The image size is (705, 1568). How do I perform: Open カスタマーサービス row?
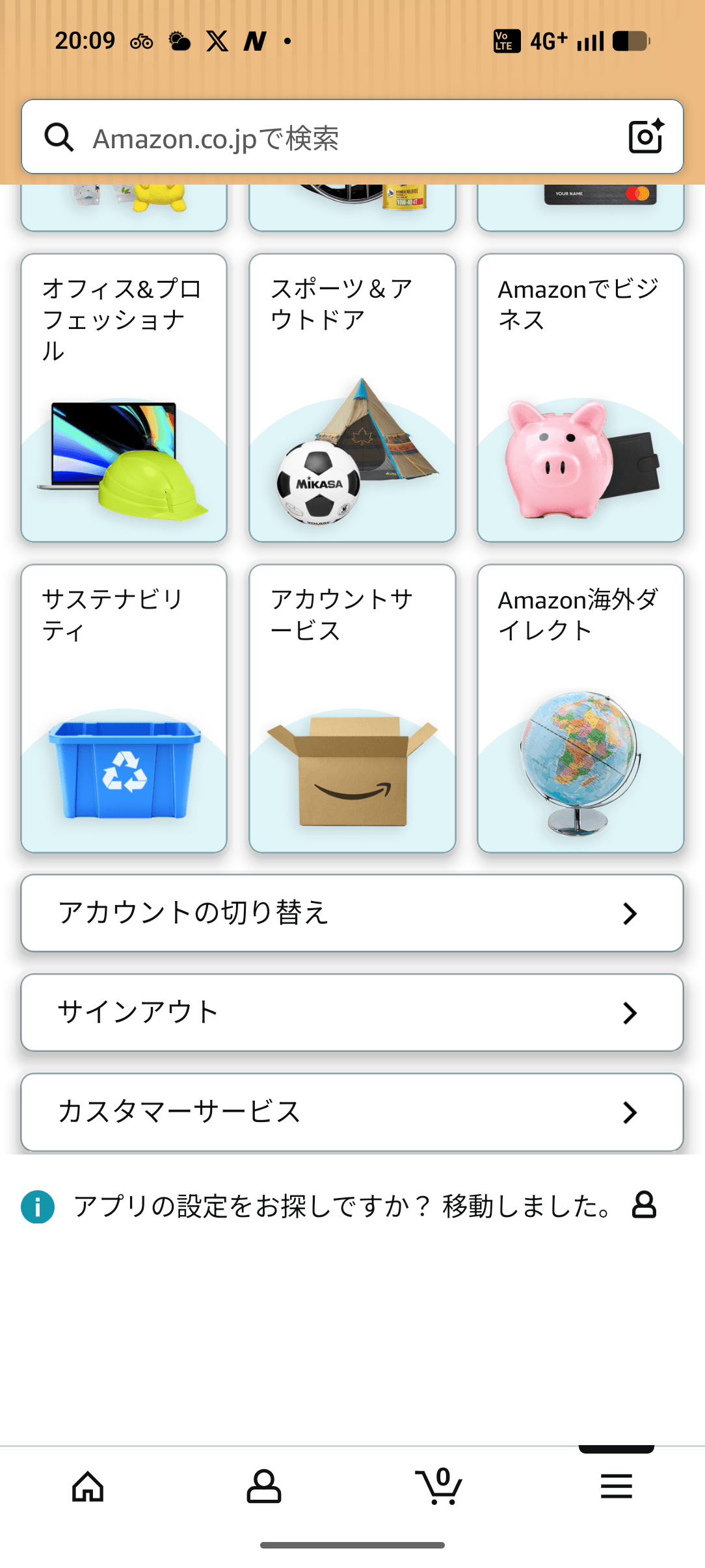(x=352, y=1112)
